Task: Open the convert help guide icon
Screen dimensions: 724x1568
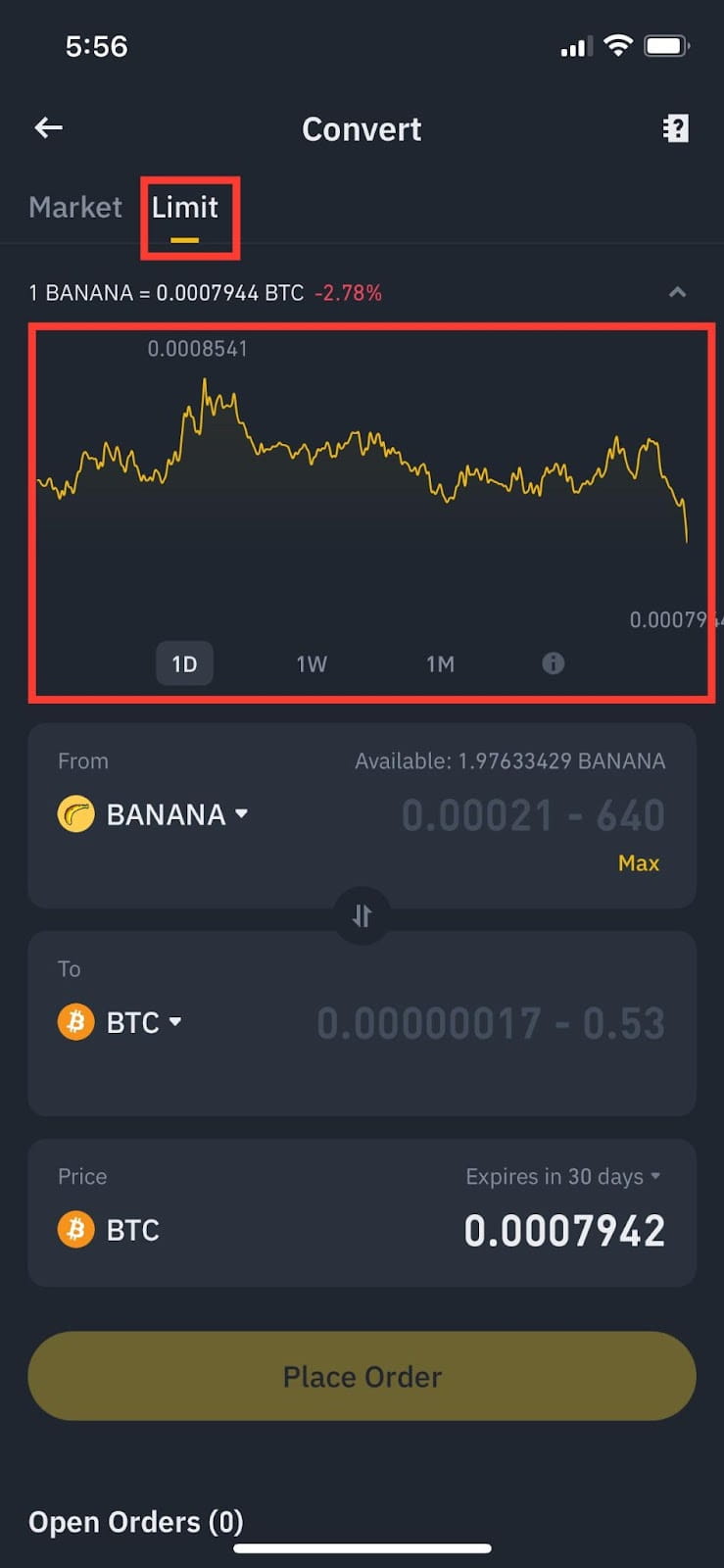Action: point(675,128)
